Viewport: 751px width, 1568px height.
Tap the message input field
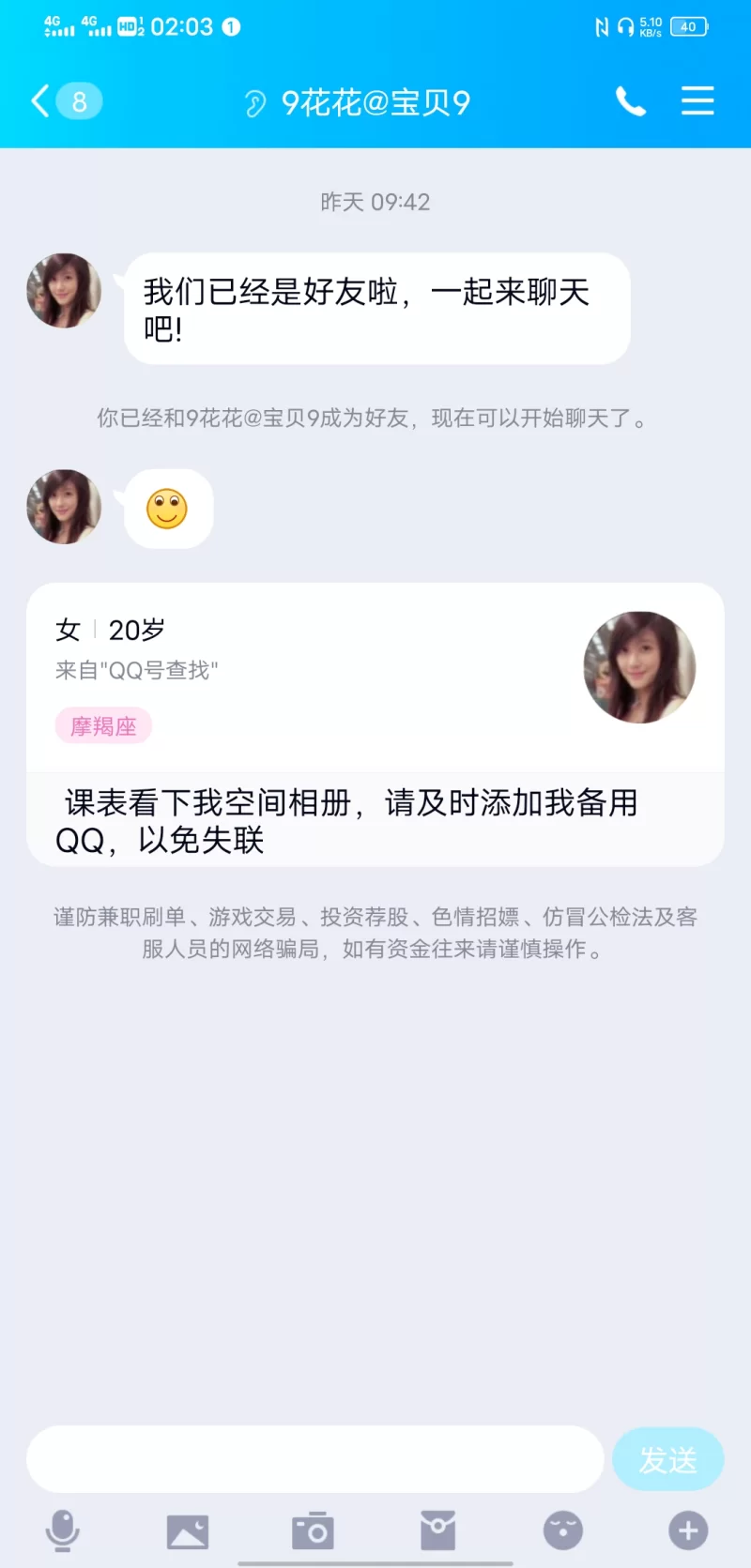point(314,1459)
